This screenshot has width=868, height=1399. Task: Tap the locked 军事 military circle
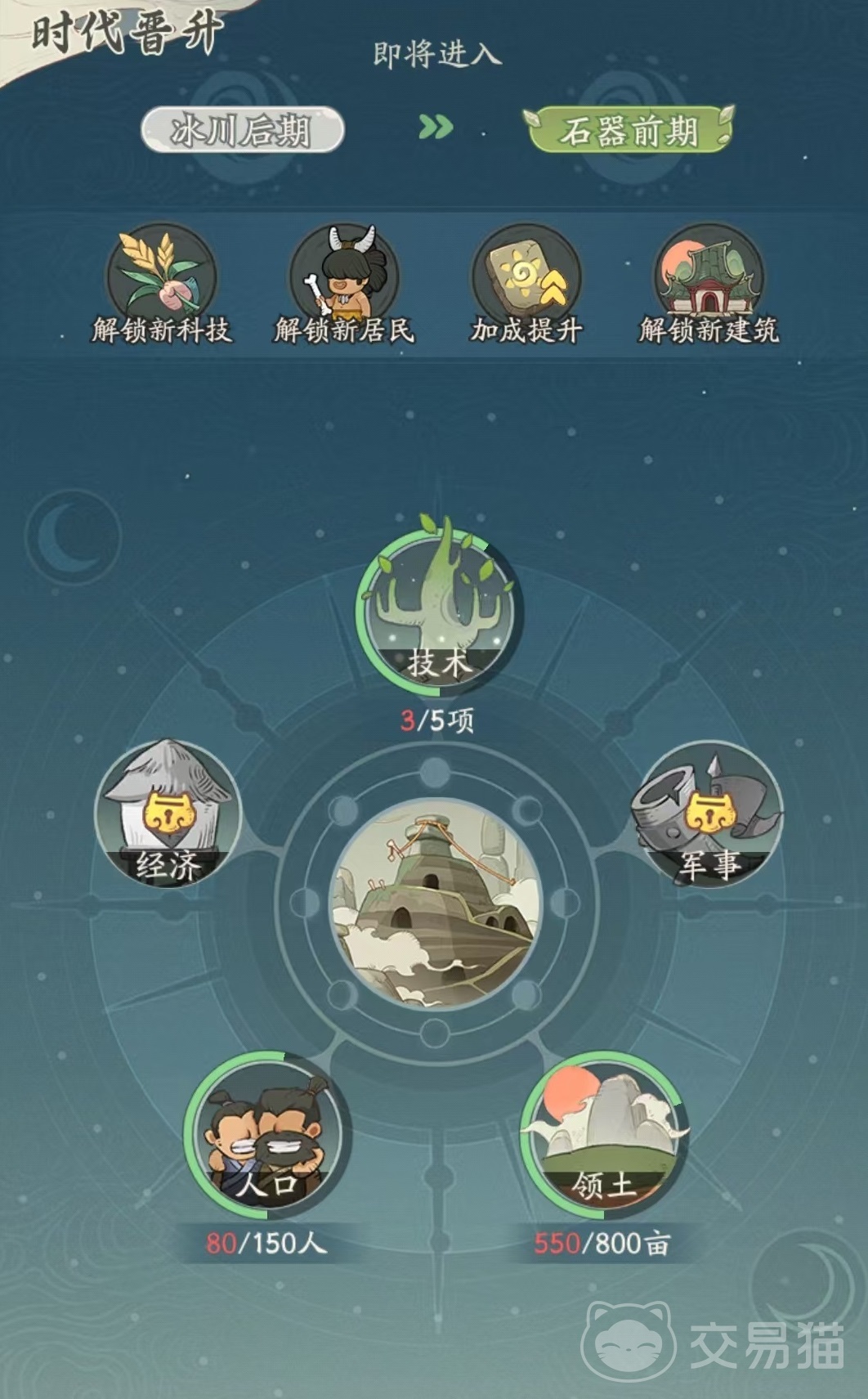click(708, 815)
